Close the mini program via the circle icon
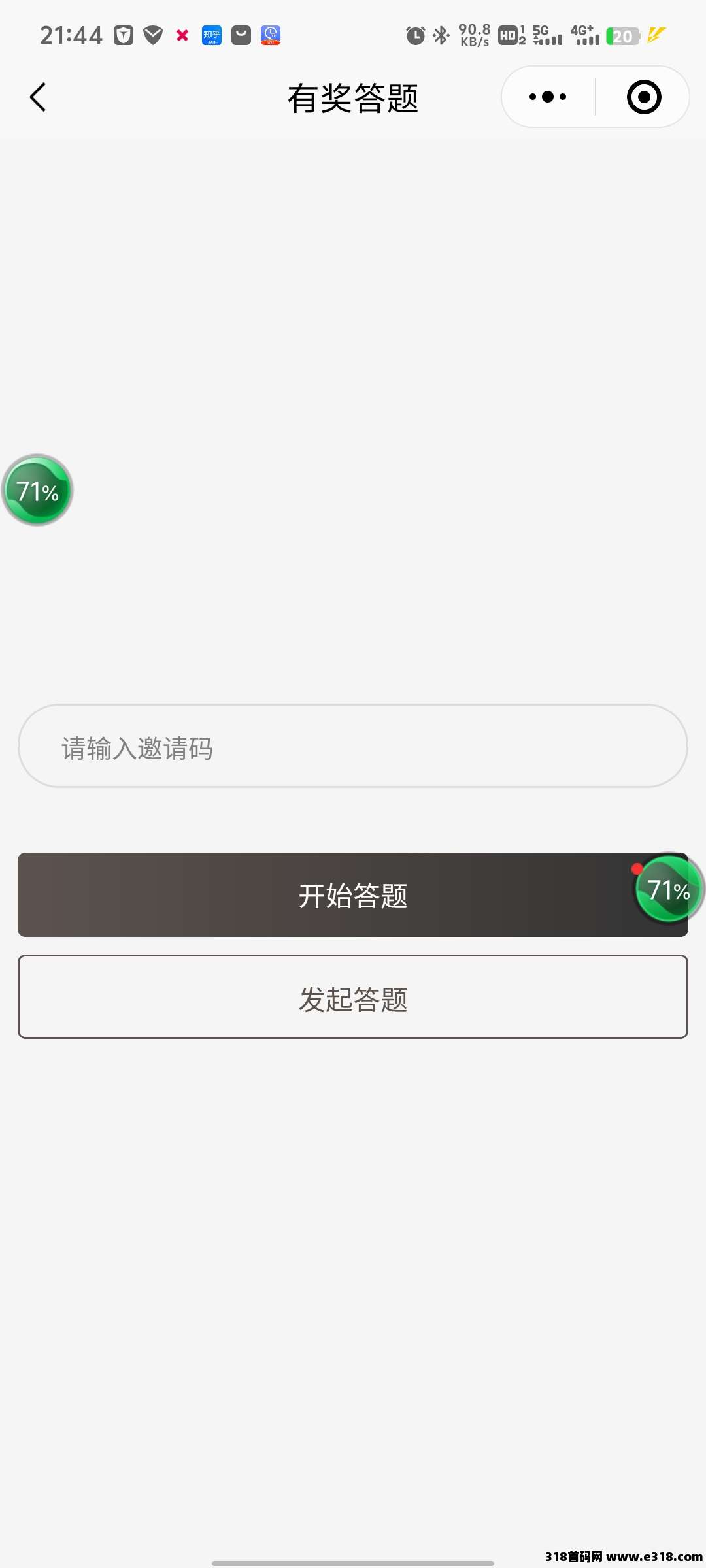The image size is (706, 1568). coord(644,97)
